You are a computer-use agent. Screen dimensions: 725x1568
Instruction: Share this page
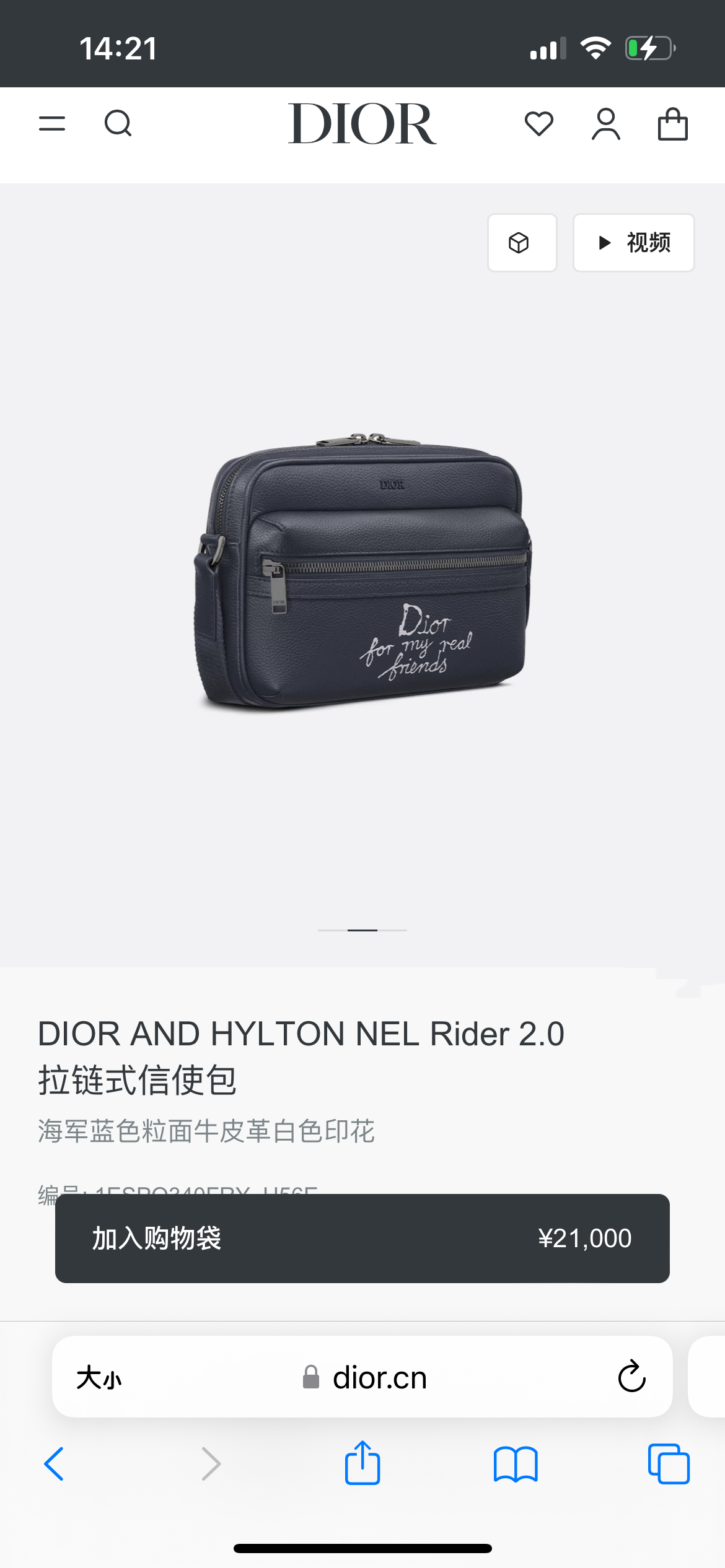click(362, 1463)
